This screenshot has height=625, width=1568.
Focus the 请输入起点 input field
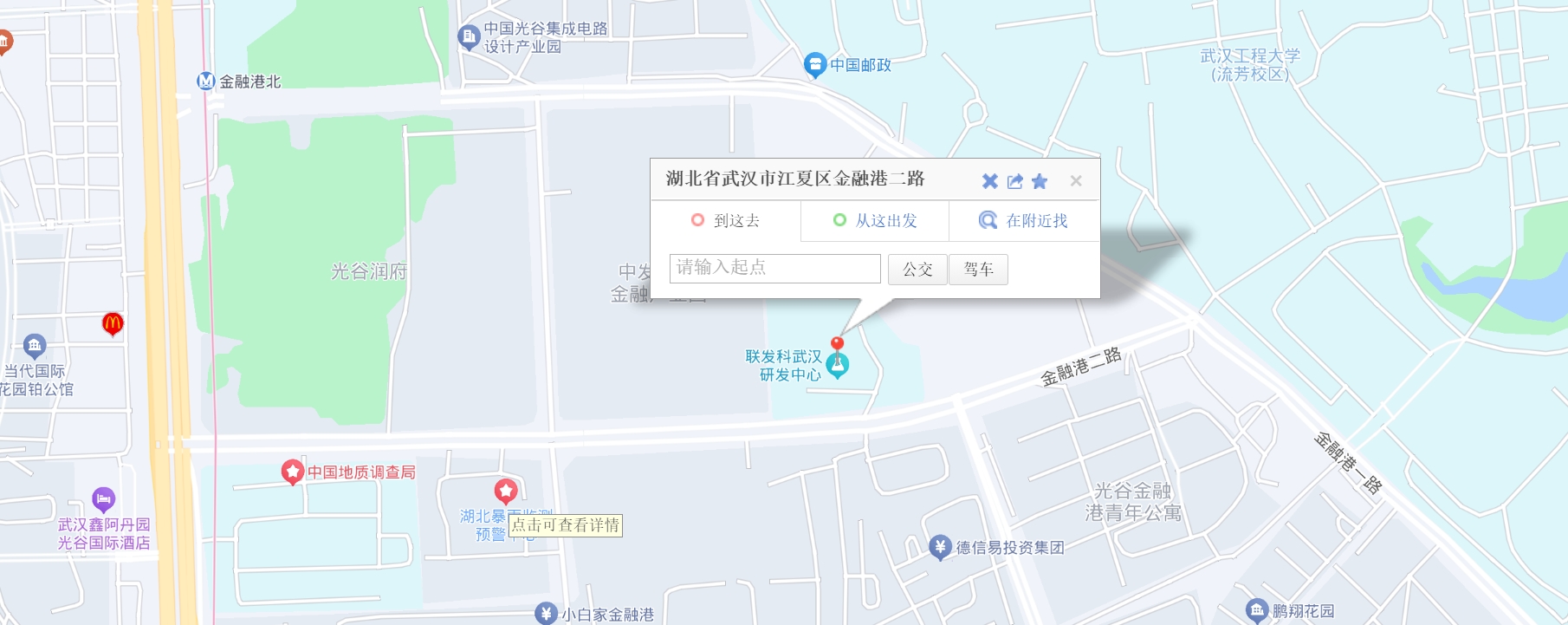pyautogui.click(x=774, y=268)
